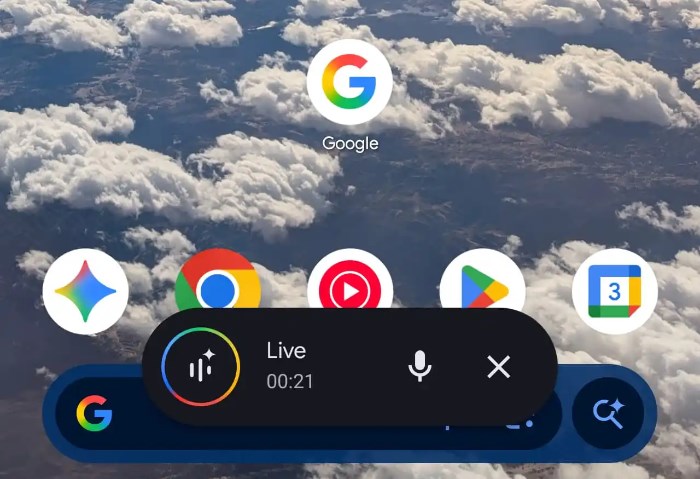Open Google Play Store
This screenshot has height=479, width=700.
coord(482,285)
